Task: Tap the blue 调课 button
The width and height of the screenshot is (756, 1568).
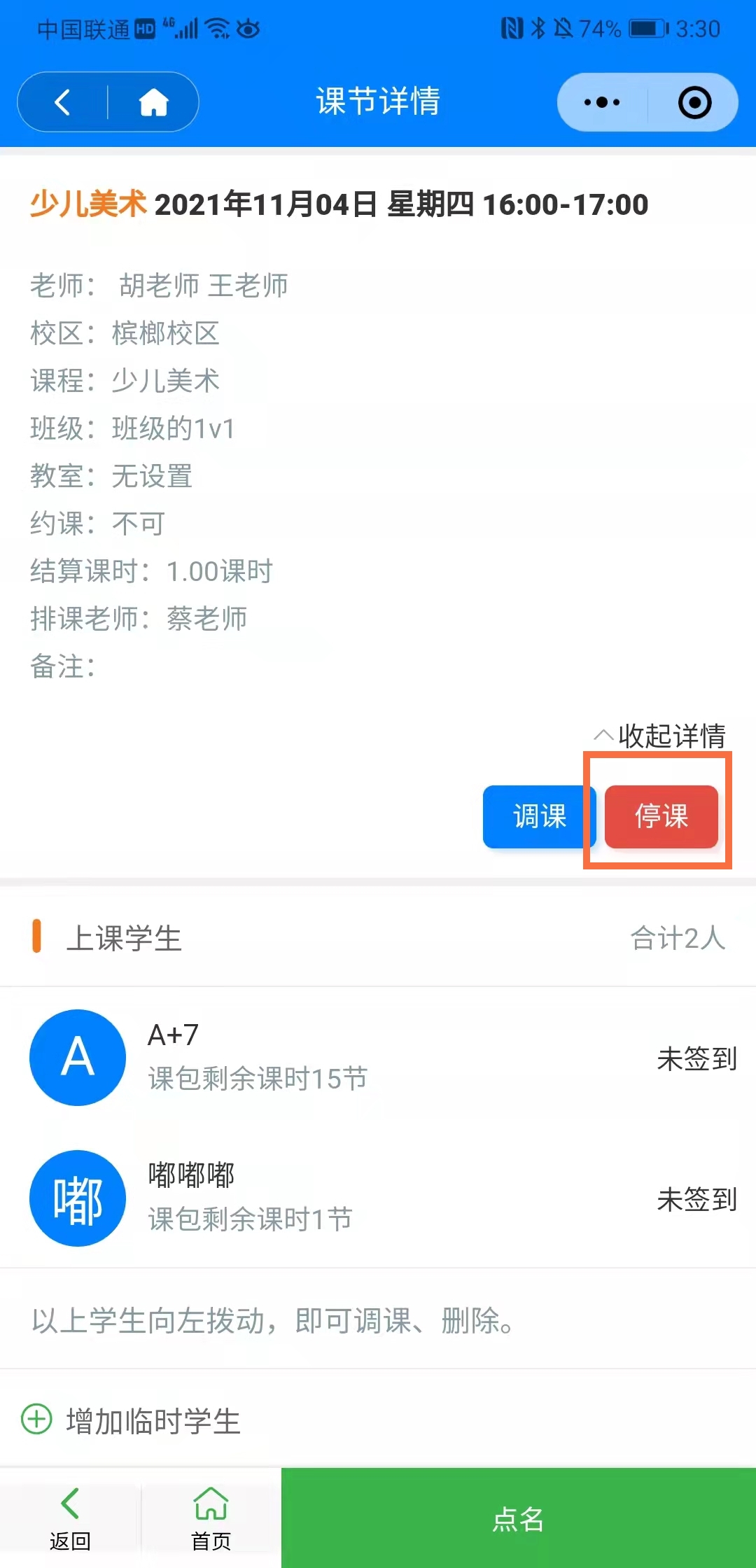Action: [538, 816]
